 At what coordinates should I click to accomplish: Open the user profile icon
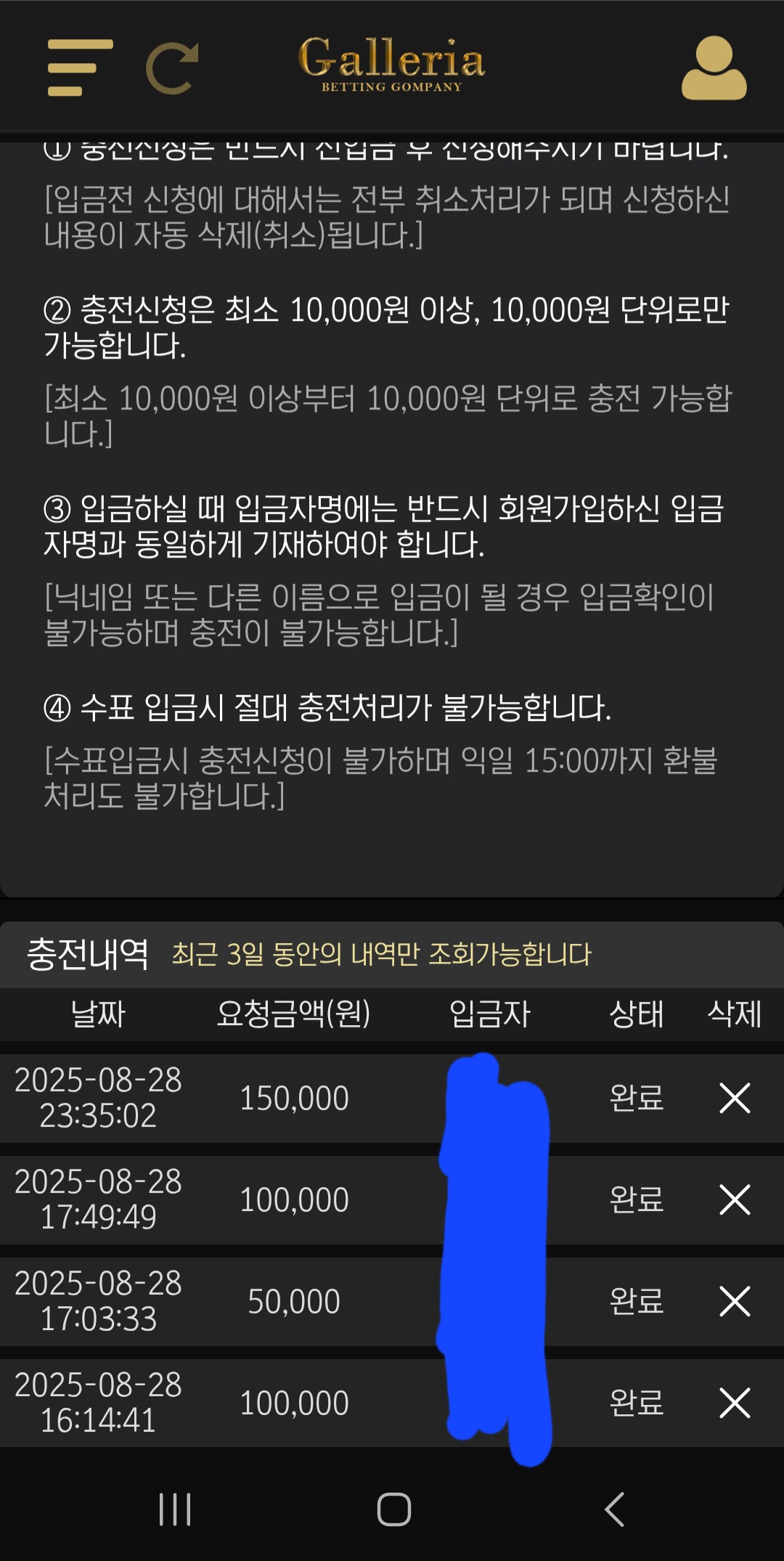coord(714,68)
